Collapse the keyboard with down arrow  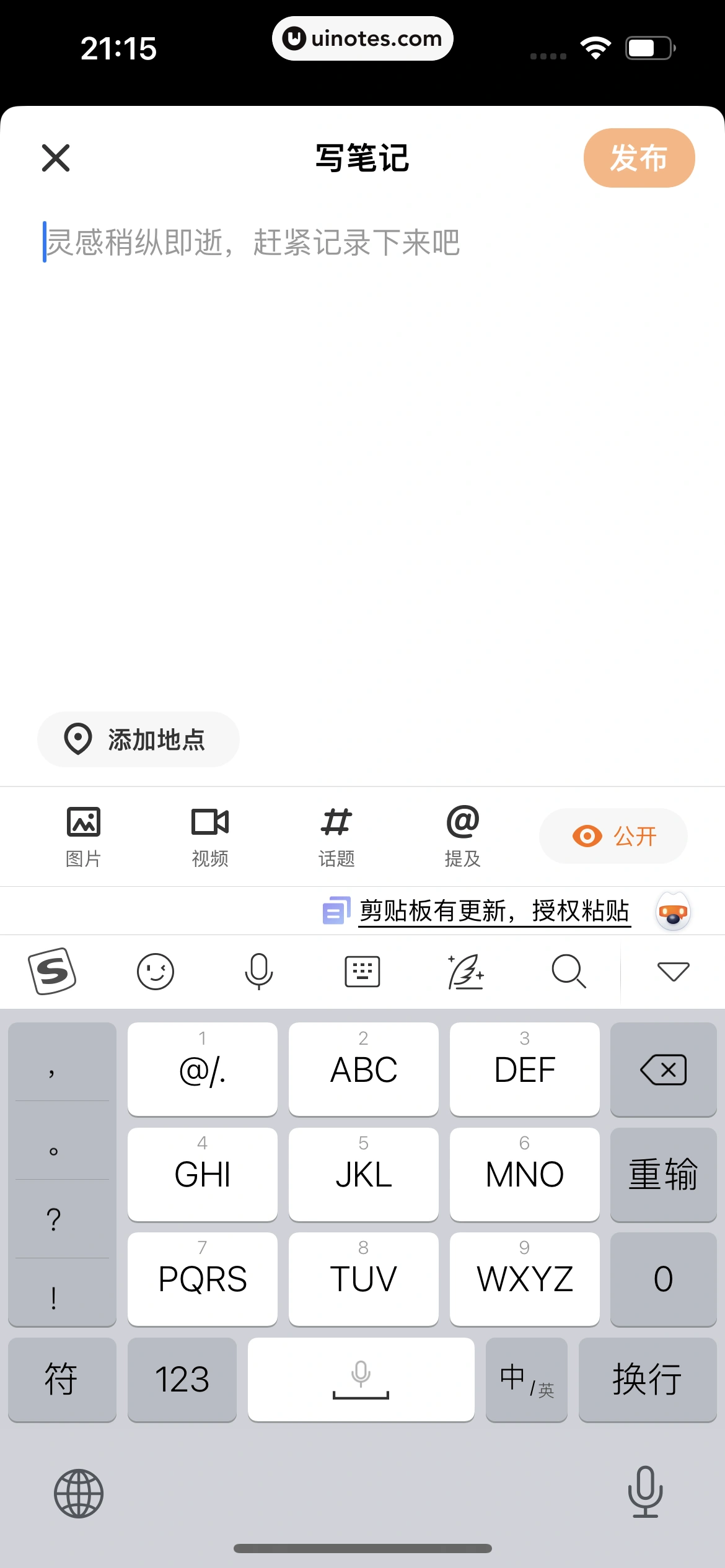coord(673,971)
